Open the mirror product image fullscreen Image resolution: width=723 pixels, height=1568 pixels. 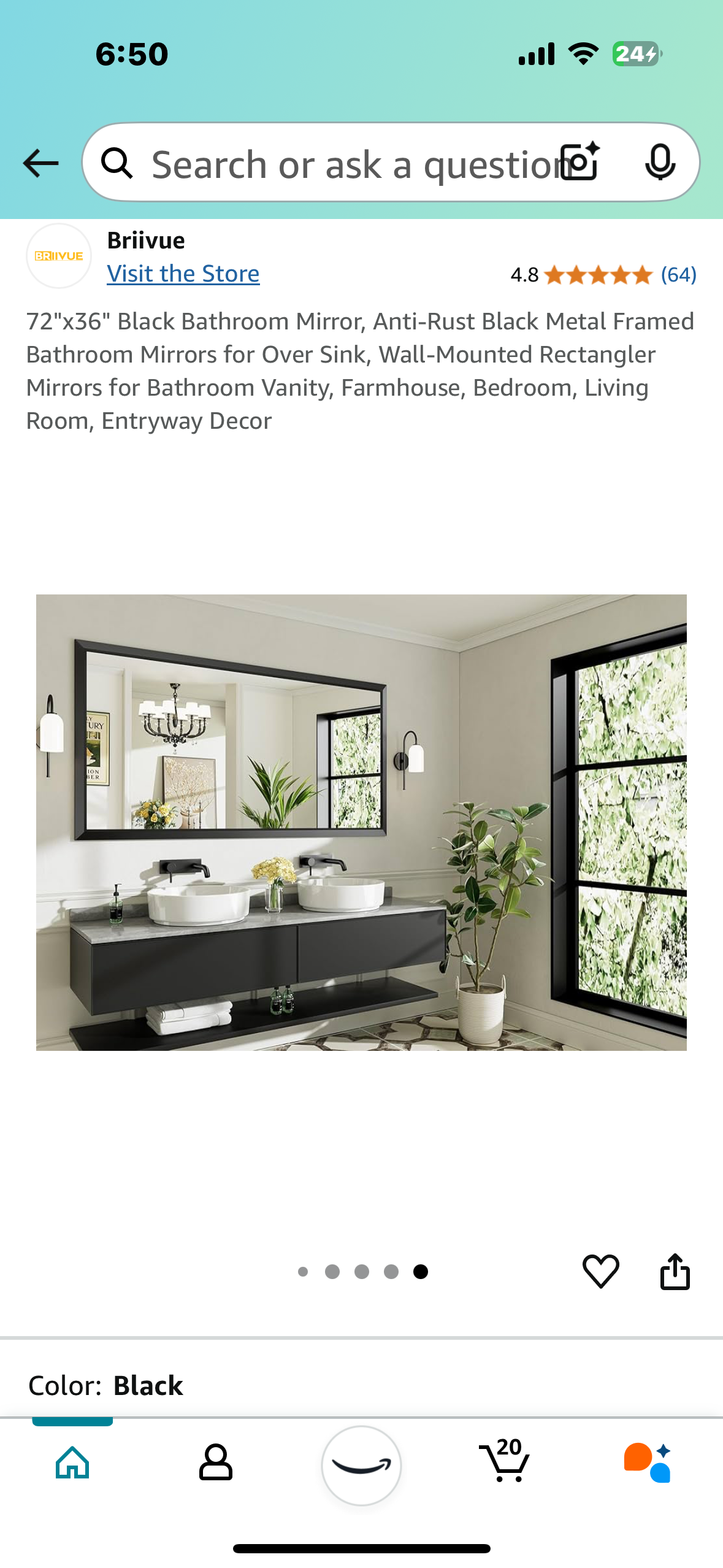(x=361, y=822)
